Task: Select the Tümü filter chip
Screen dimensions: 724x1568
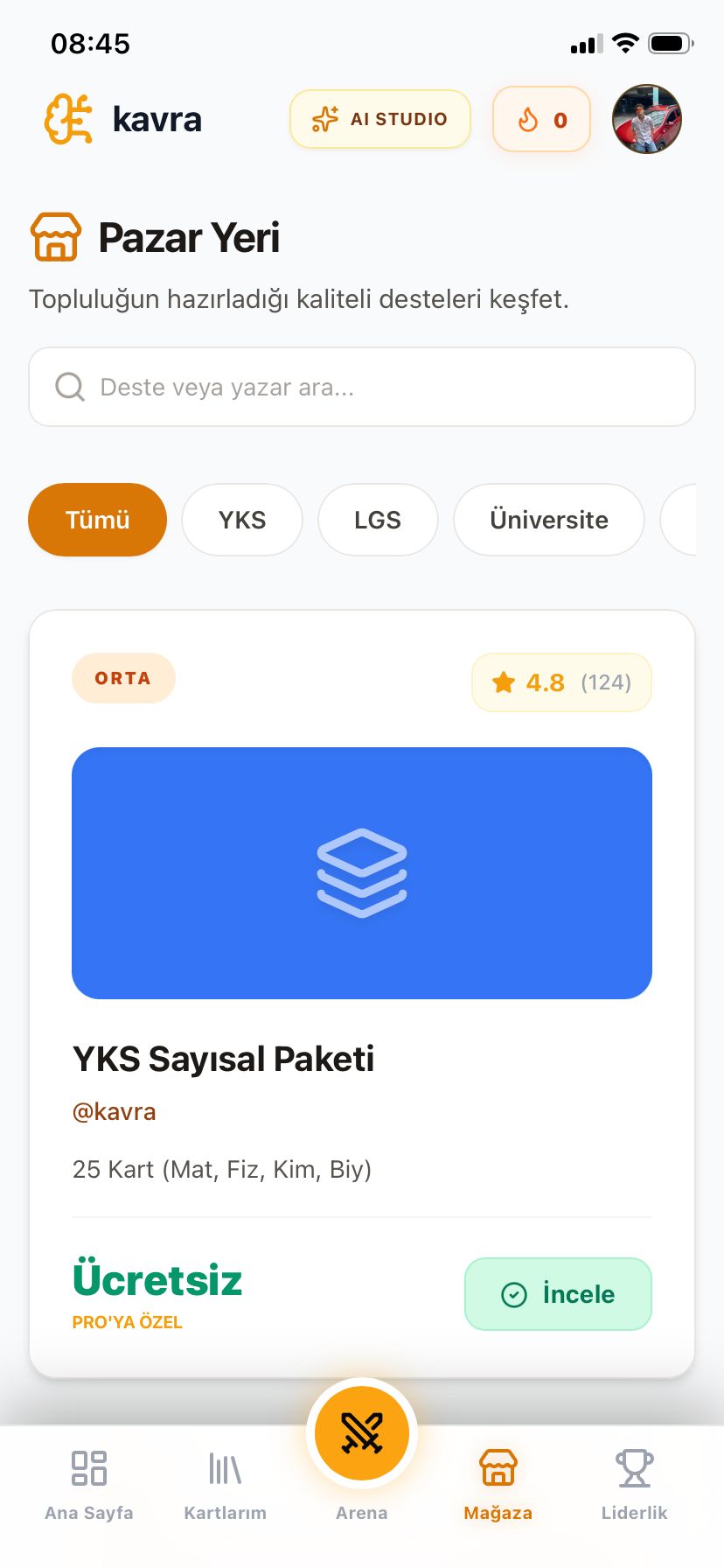Action: click(98, 520)
